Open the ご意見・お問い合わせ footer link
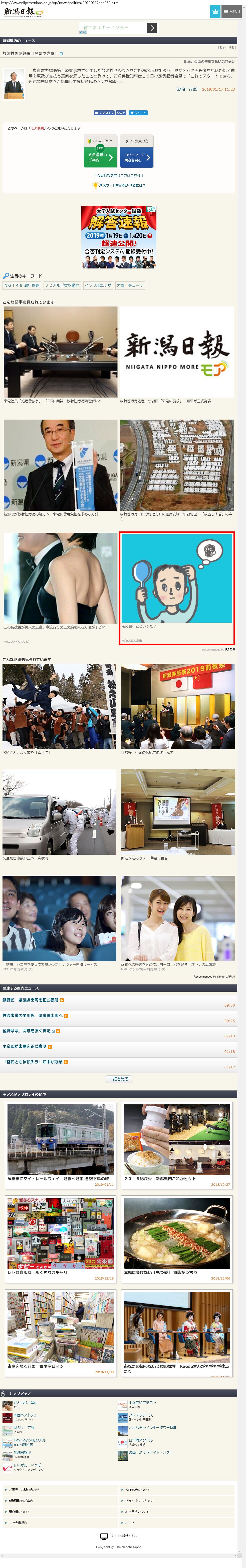The image size is (246, 1568). point(23,1489)
